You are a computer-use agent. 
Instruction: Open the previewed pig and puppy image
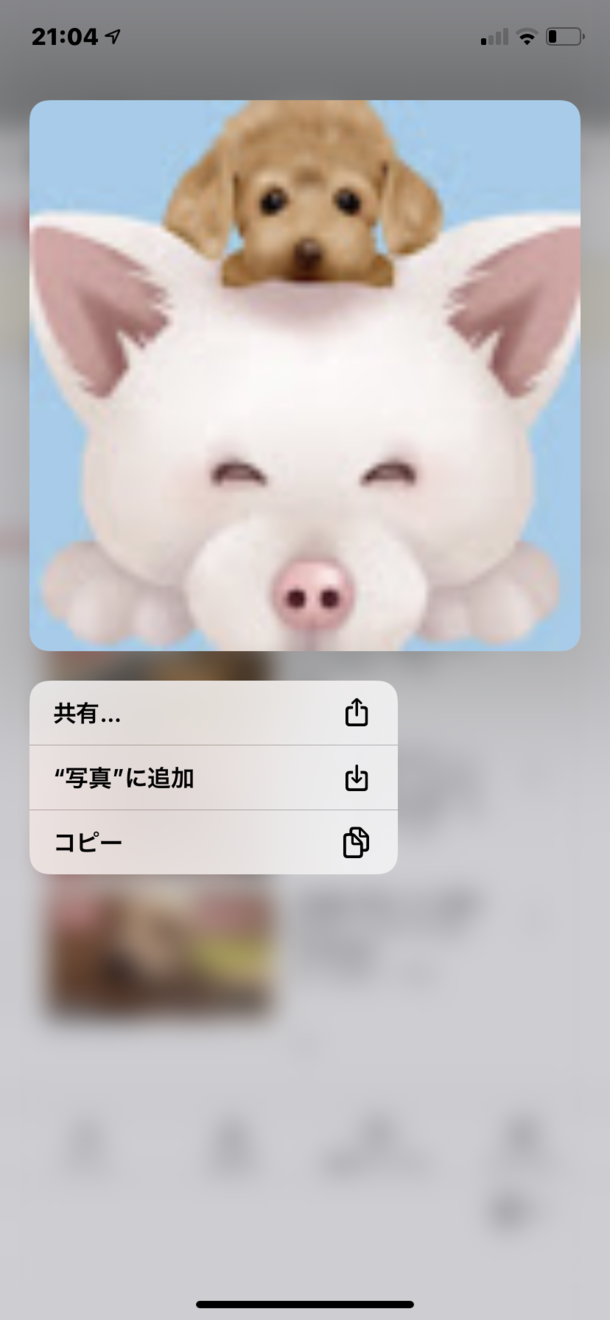point(305,375)
